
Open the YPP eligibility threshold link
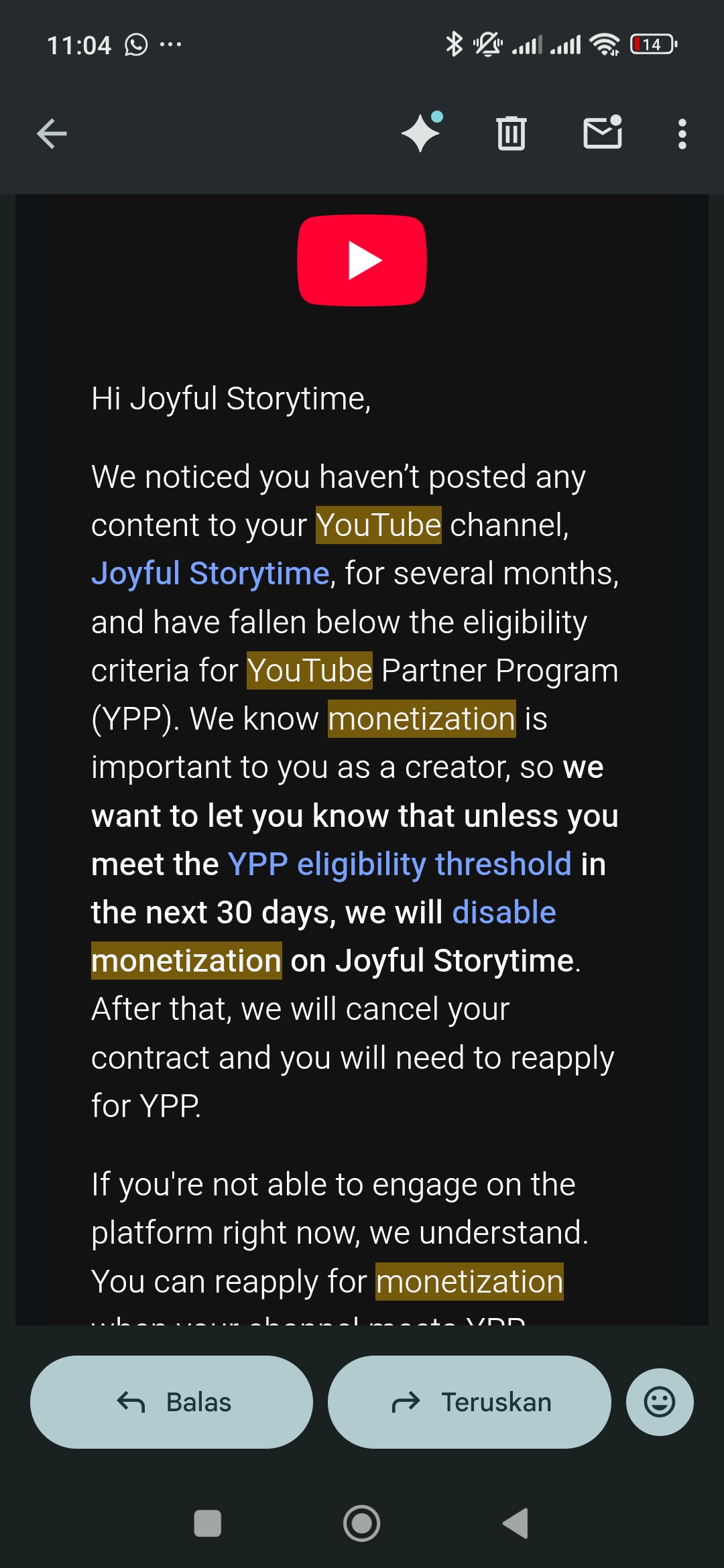(400, 864)
